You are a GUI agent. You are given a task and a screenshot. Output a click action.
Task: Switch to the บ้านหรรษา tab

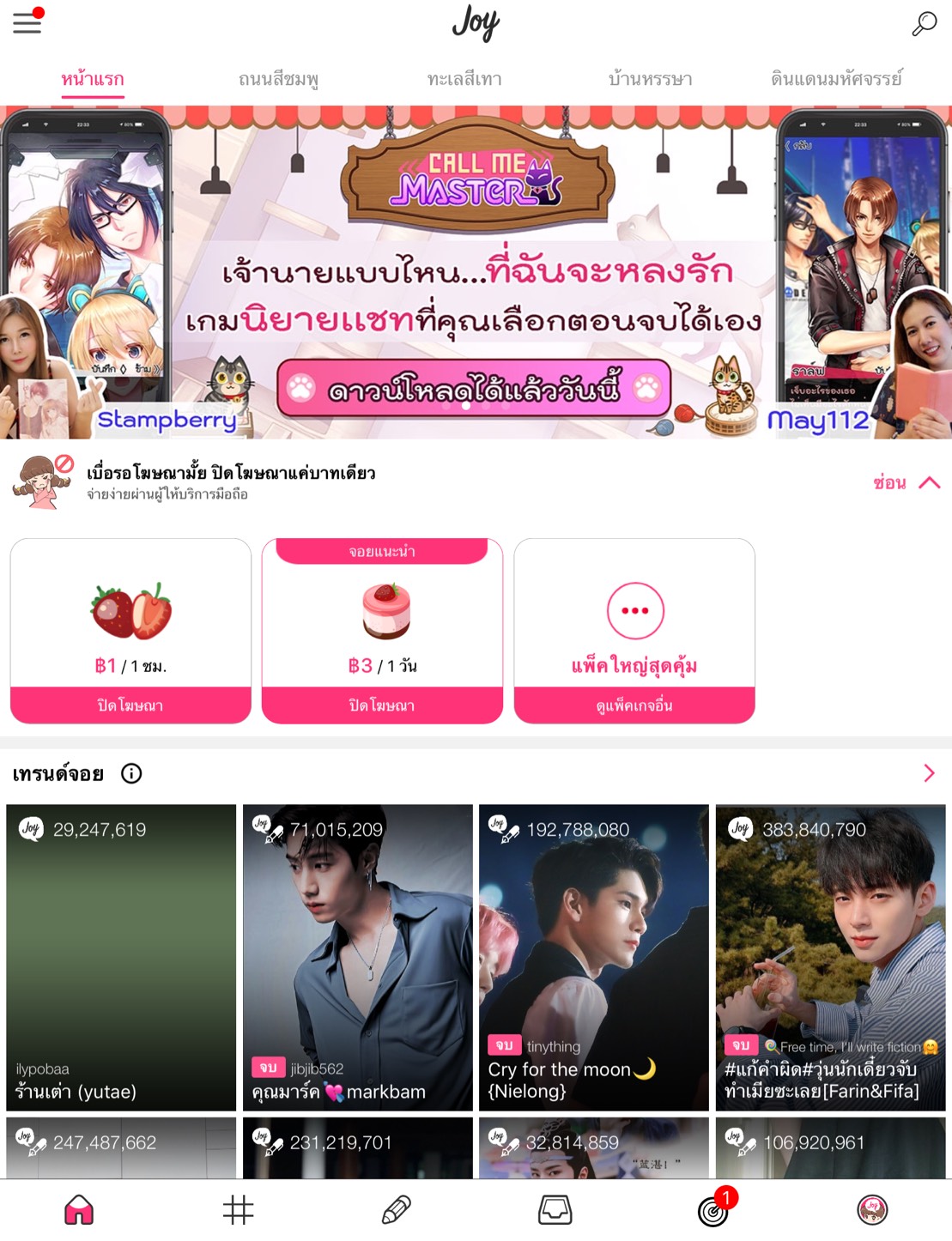tap(650, 80)
